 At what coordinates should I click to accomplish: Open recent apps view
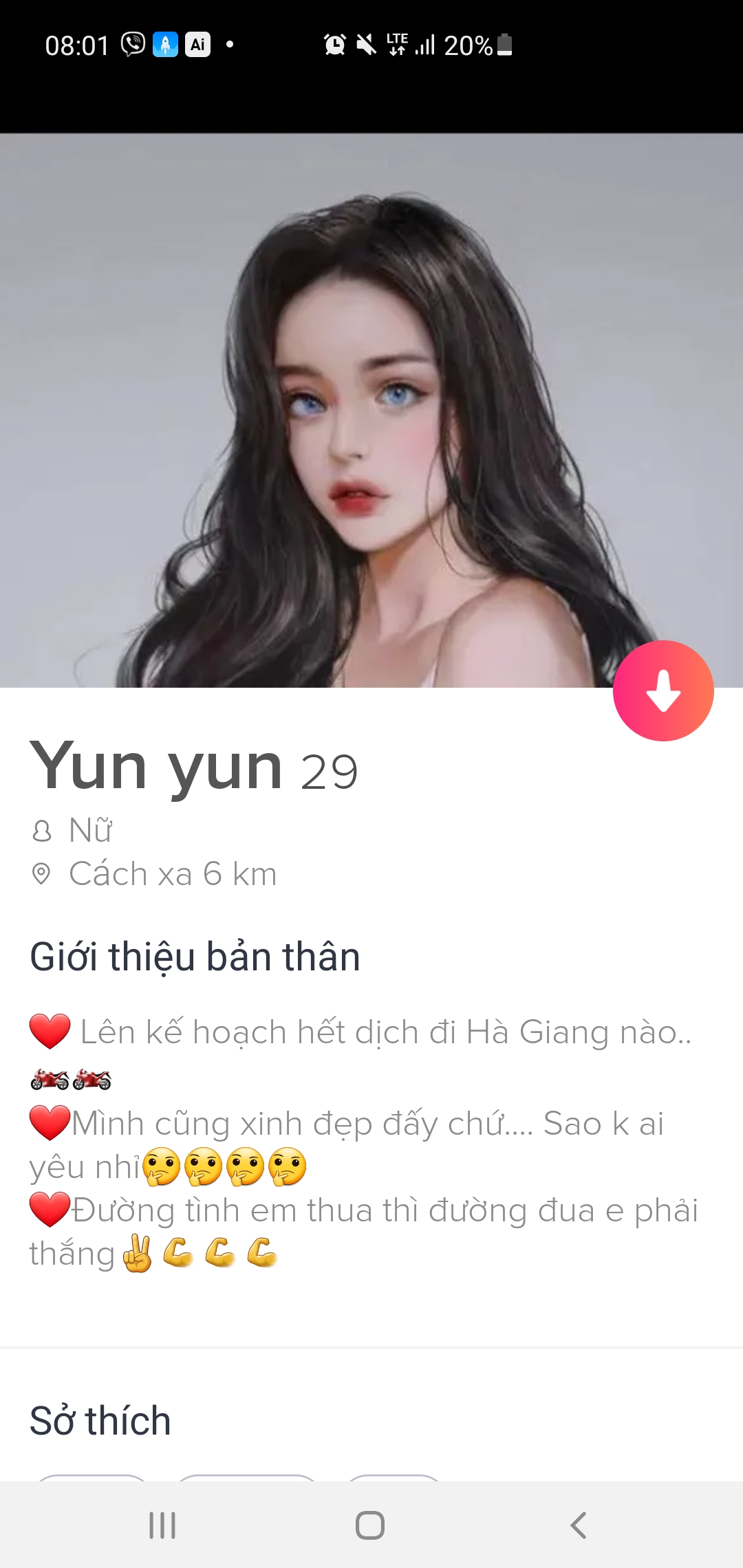tap(162, 1525)
